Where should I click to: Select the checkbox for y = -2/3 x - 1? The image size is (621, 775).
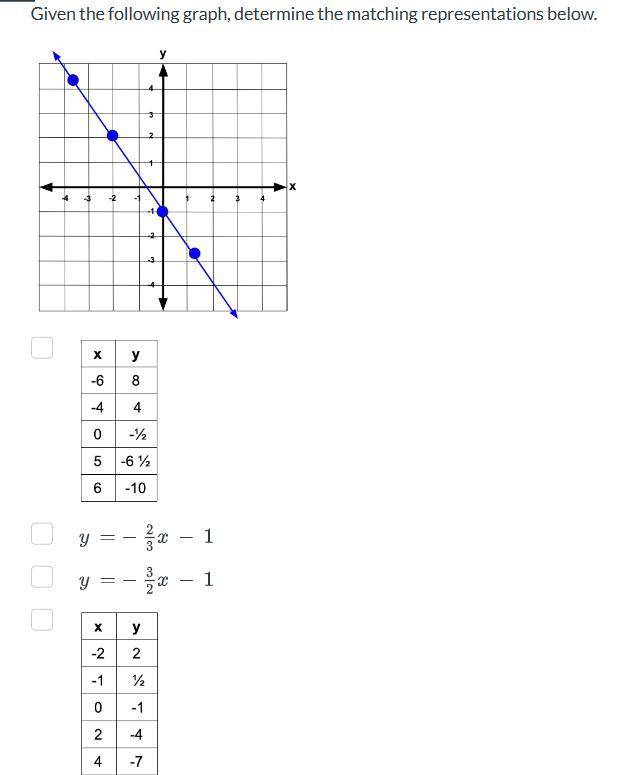[x=41, y=533]
